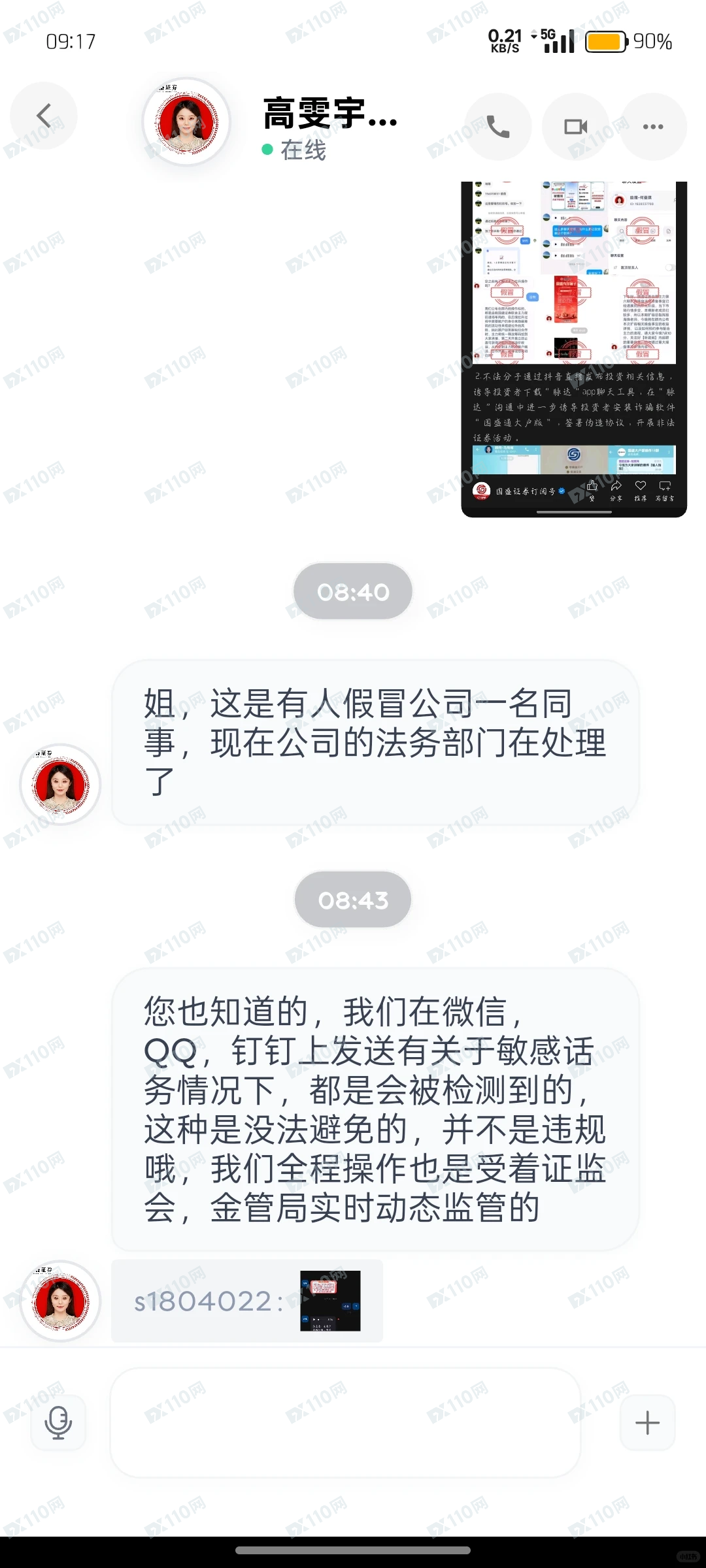Start a video call using the camera icon
The width and height of the screenshot is (706, 1568).
pyautogui.click(x=576, y=125)
